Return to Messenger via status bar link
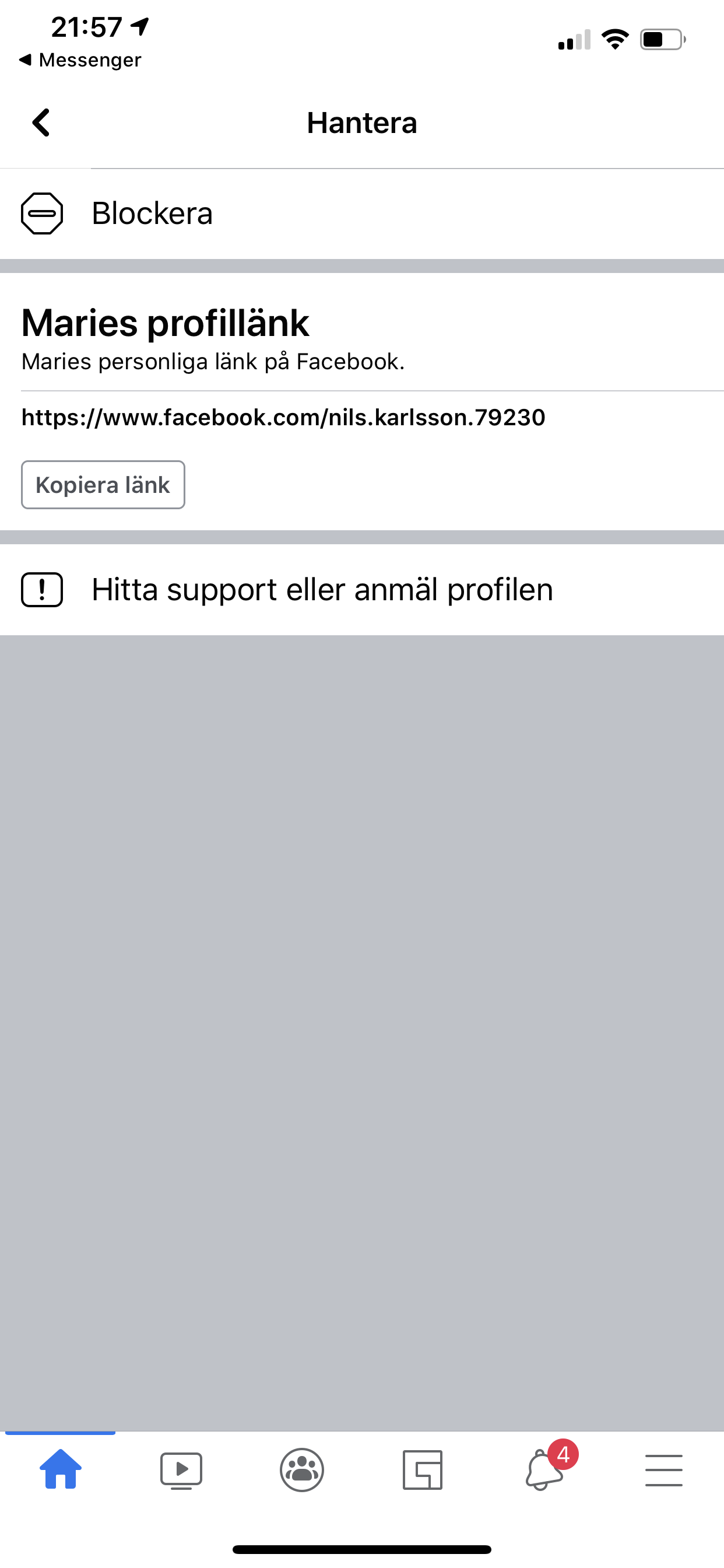The height and width of the screenshot is (1568, 724). [80, 60]
